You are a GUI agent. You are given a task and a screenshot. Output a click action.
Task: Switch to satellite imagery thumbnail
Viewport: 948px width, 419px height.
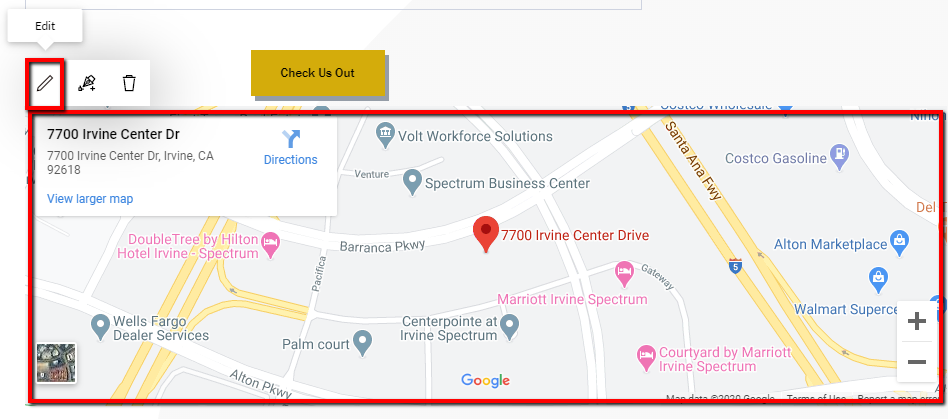click(x=56, y=363)
